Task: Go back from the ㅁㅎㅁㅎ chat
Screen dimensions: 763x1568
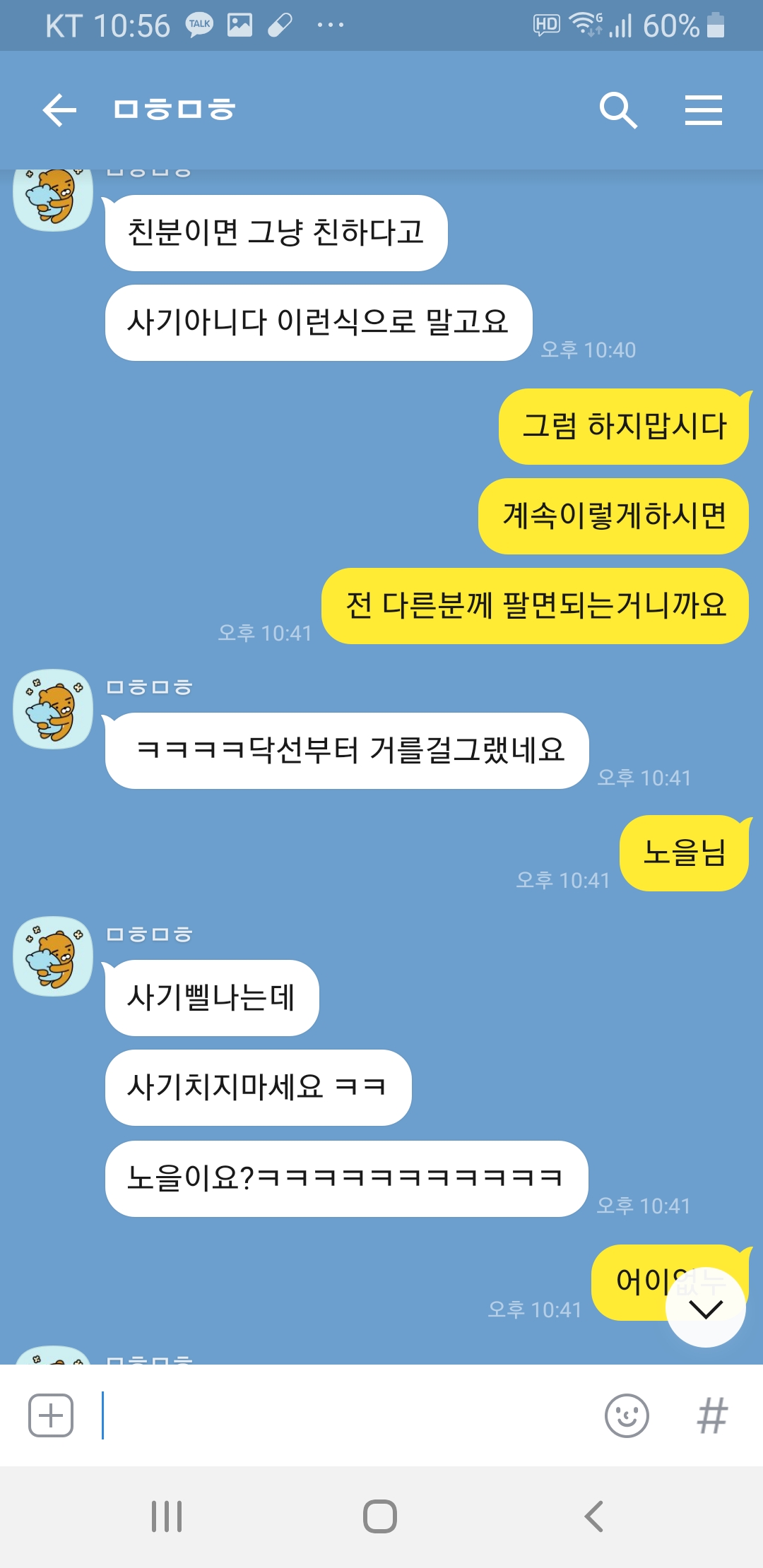Action: click(59, 110)
